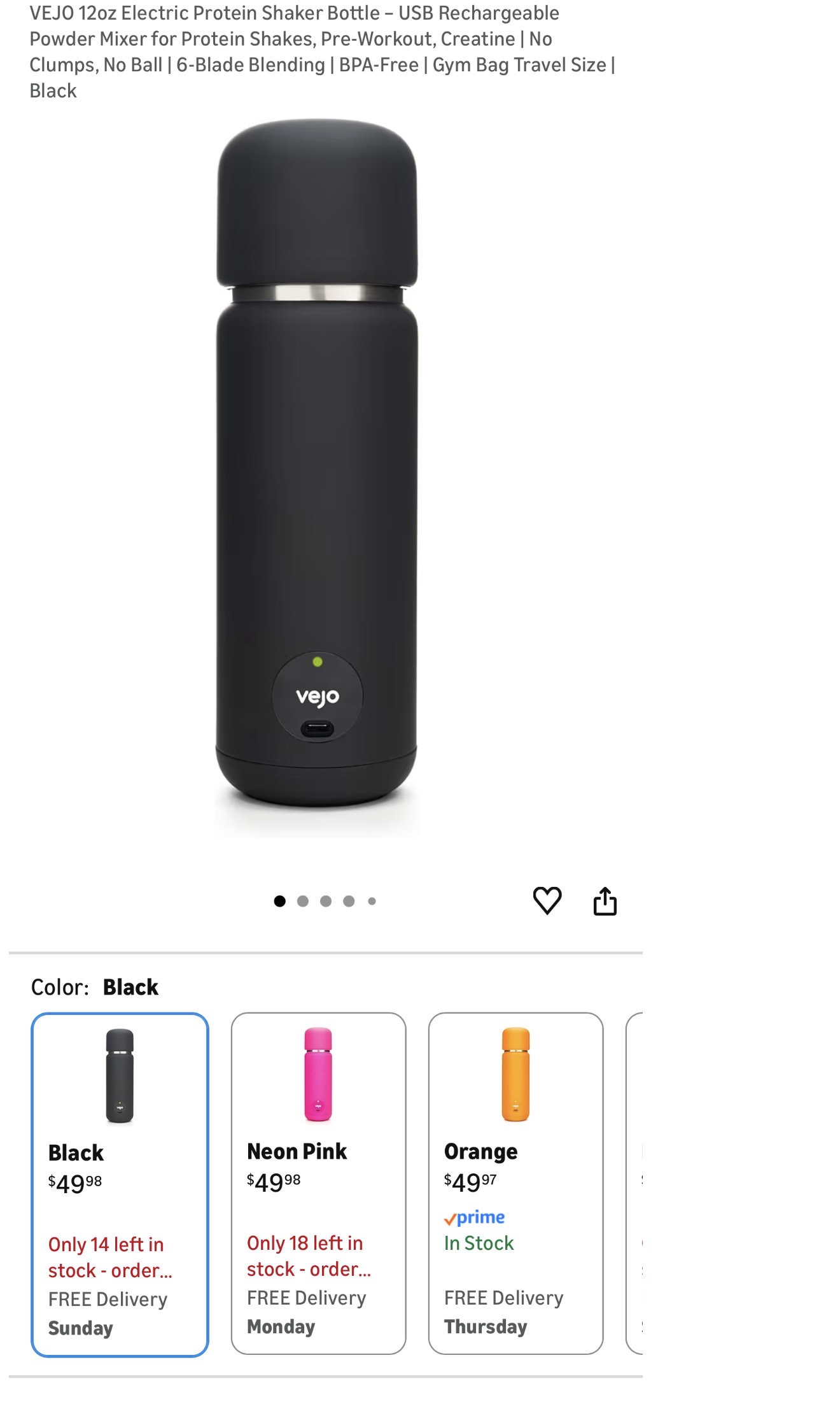Jump to the second image dot
The width and height of the screenshot is (840, 1402).
pyautogui.click(x=303, y=901)
